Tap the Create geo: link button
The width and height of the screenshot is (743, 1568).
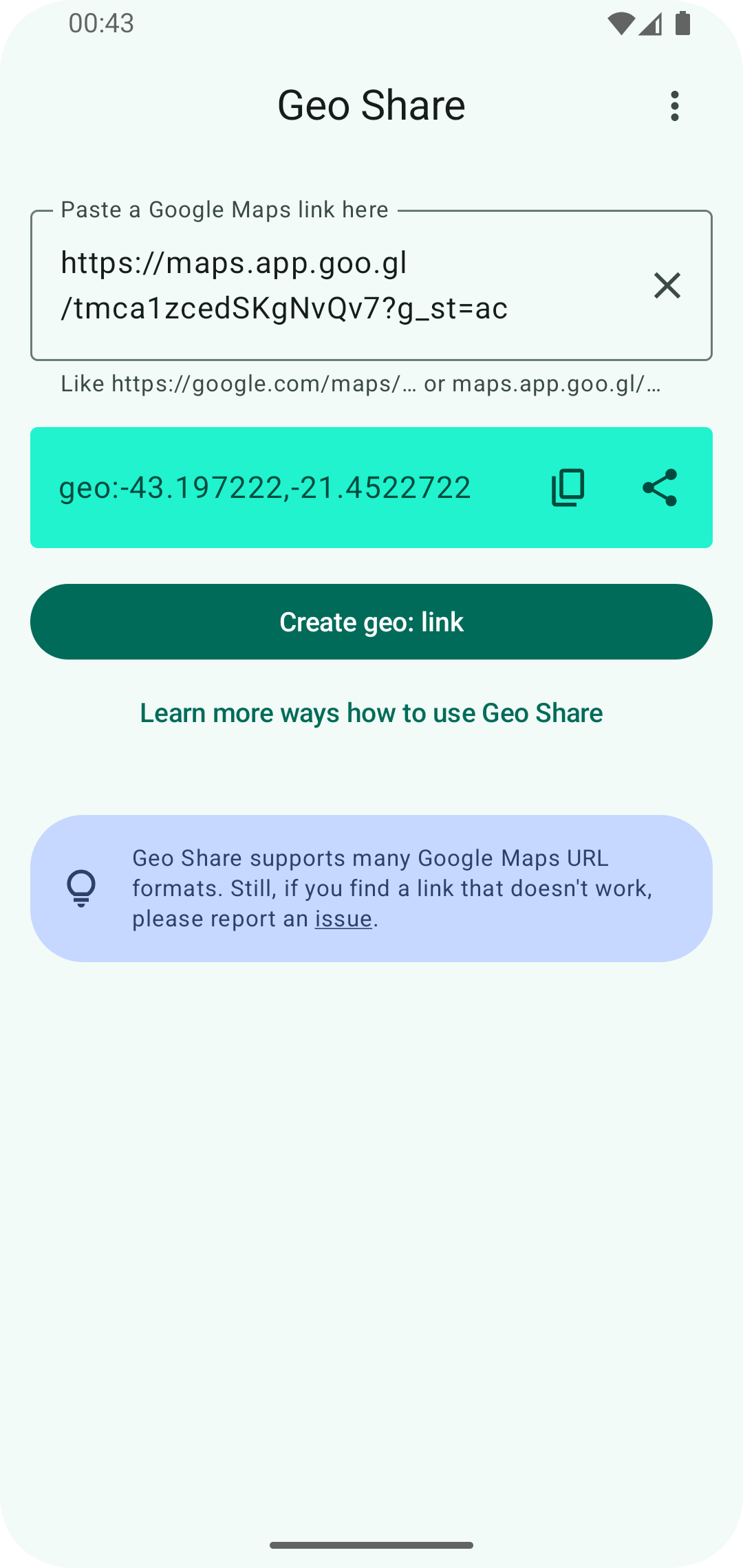click(371, 622)
